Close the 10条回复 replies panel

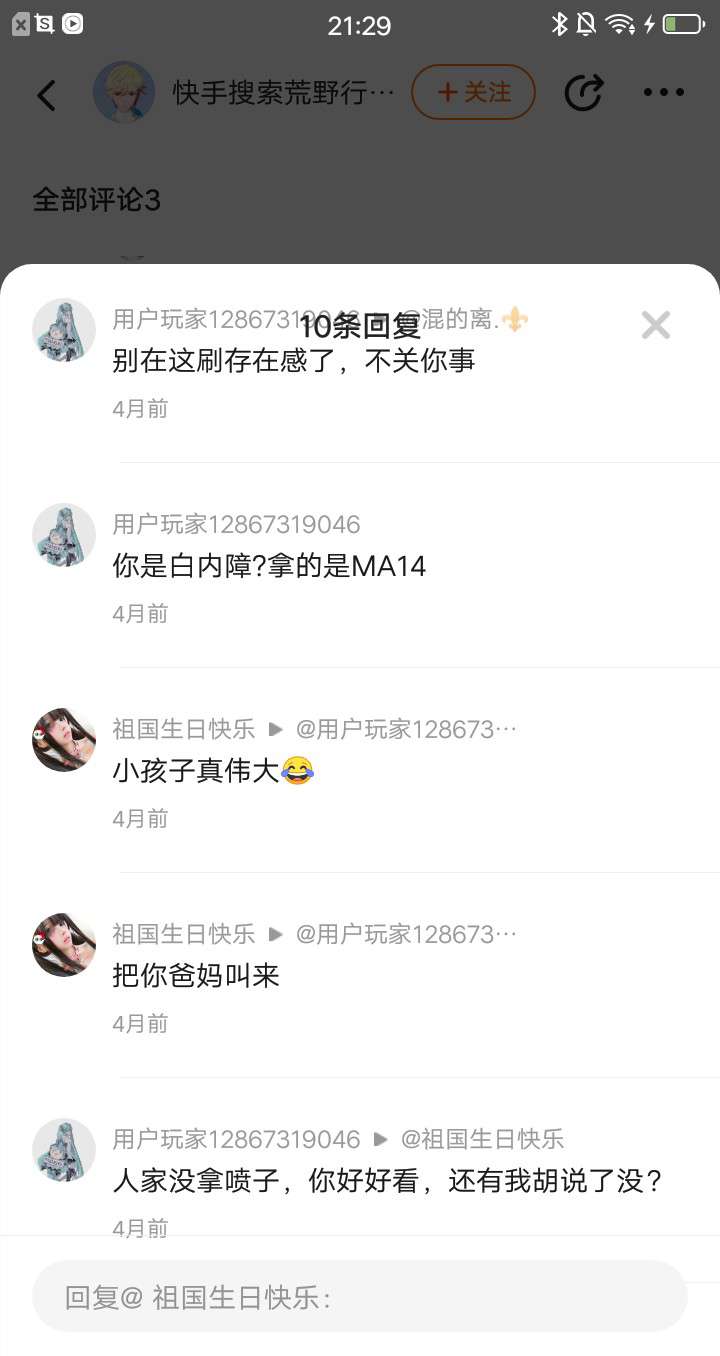pyautogui.click(x=656, y=325)
